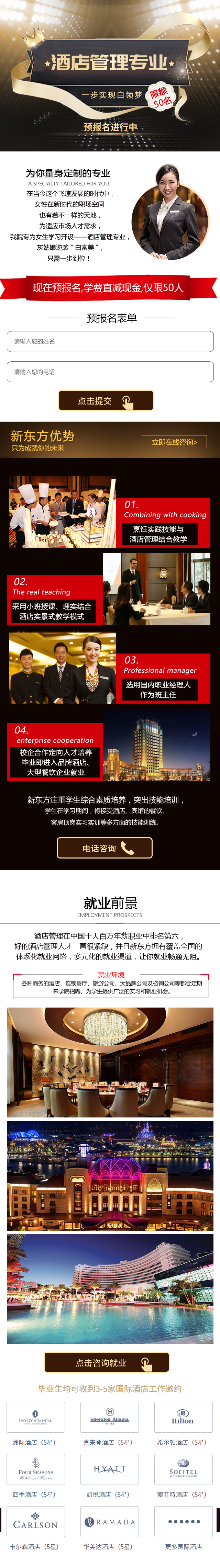The width and height of the screenshot is (220, 1568).
Task: Tap the phone number input field
Action: pyautogui.click(x=110, y=371)
